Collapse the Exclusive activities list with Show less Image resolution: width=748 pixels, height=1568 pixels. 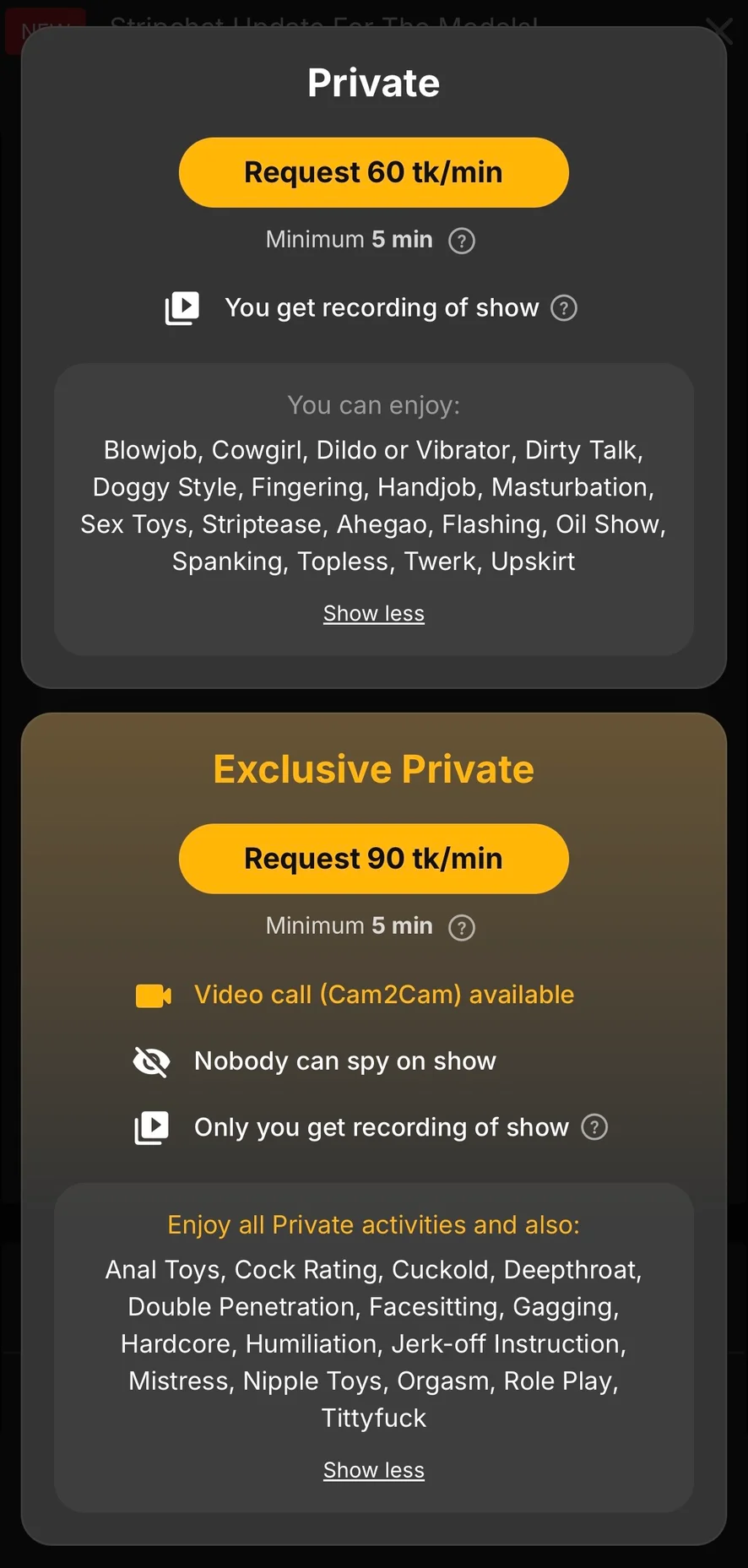[374, 1470]
